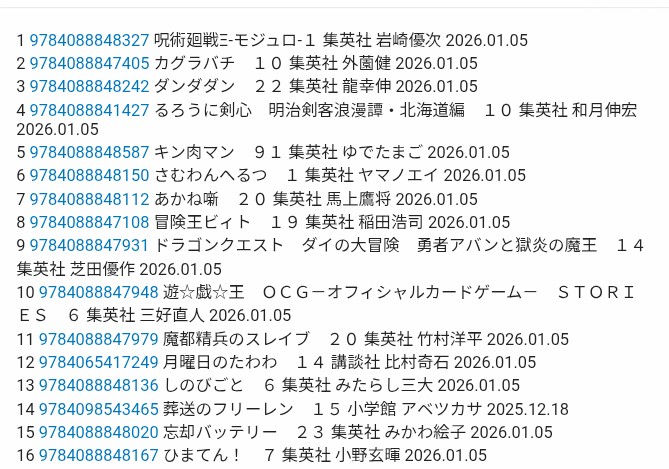The height and width of the screenshot is (469, 669).
Task: Open ISBN link 9784088848587 for キン肉マン
Action: pos(89,153)
